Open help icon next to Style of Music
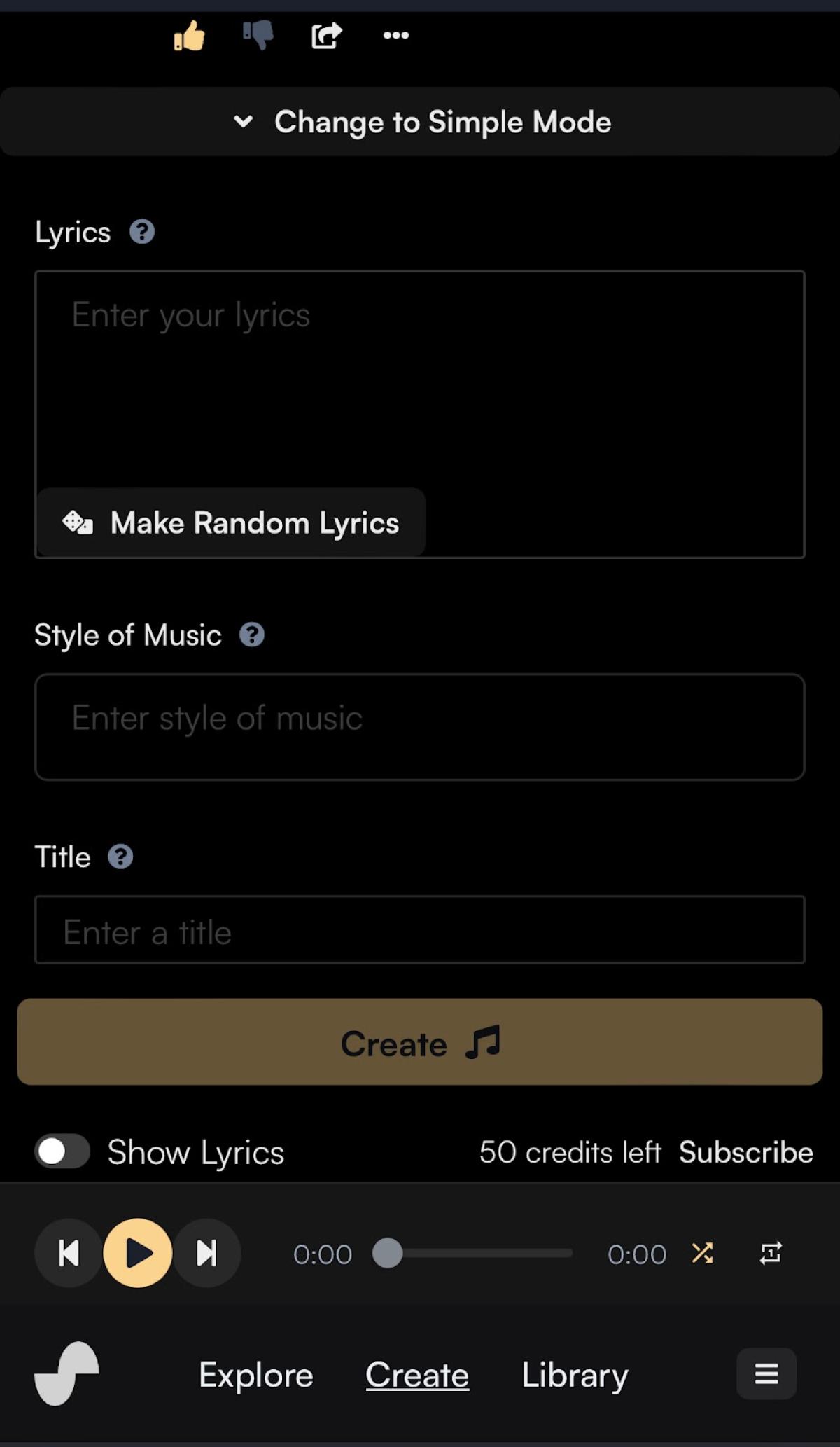This screenshot has height=1447, width=840. (x=252, y=635)
